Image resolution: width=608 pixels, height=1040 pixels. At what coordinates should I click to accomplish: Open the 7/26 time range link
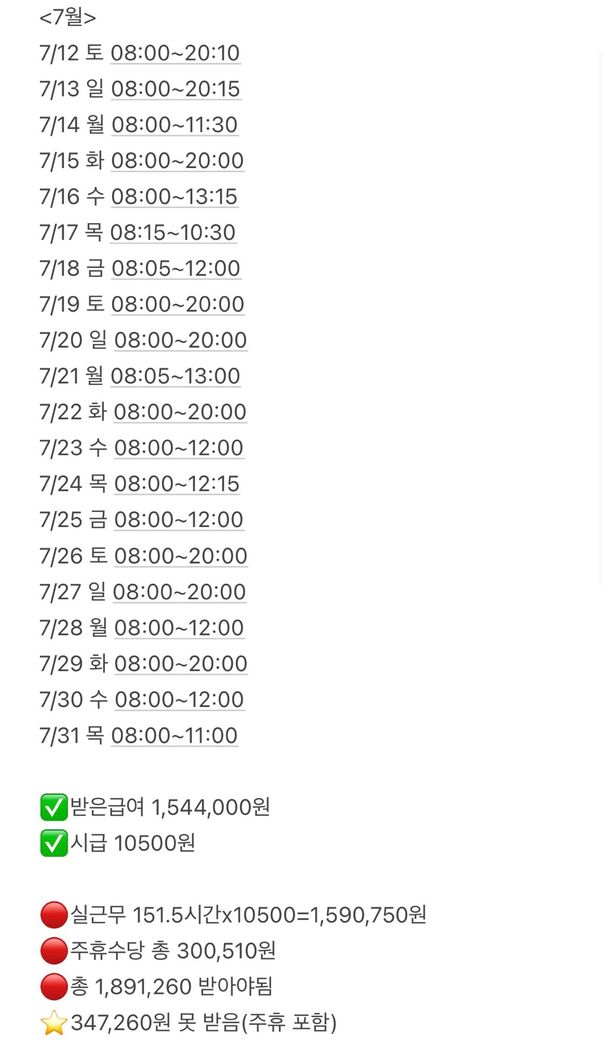tap(180, 556)
